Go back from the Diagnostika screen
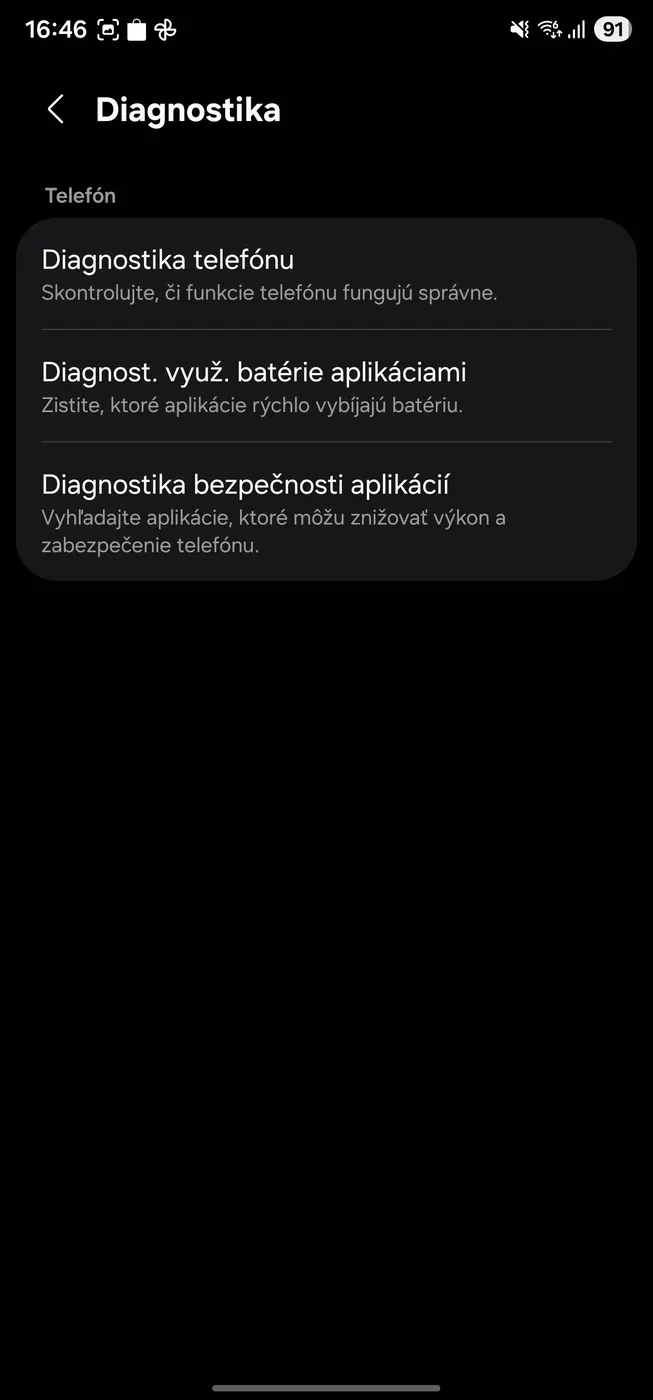 pos(56,110)
